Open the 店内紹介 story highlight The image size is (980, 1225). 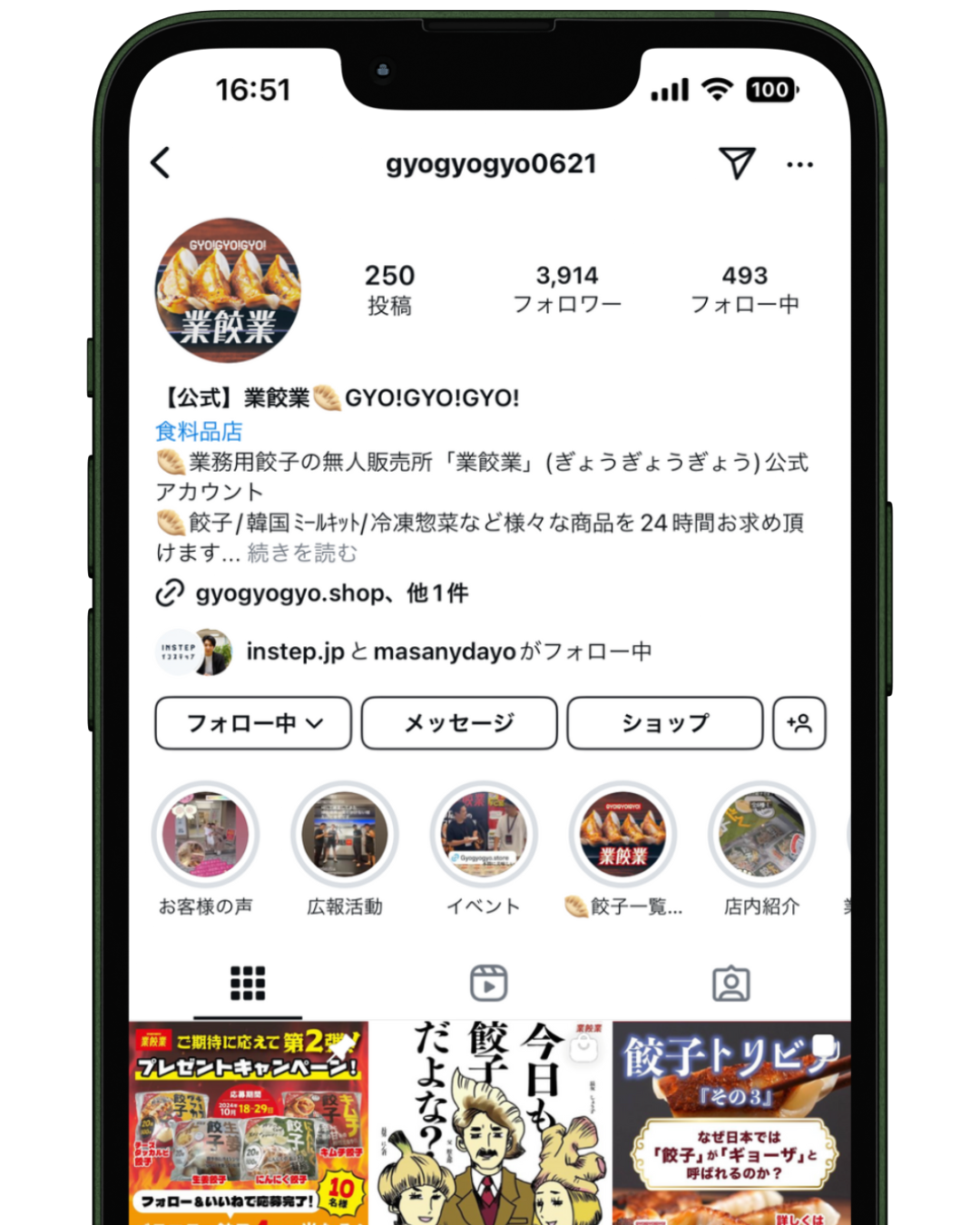761,836
